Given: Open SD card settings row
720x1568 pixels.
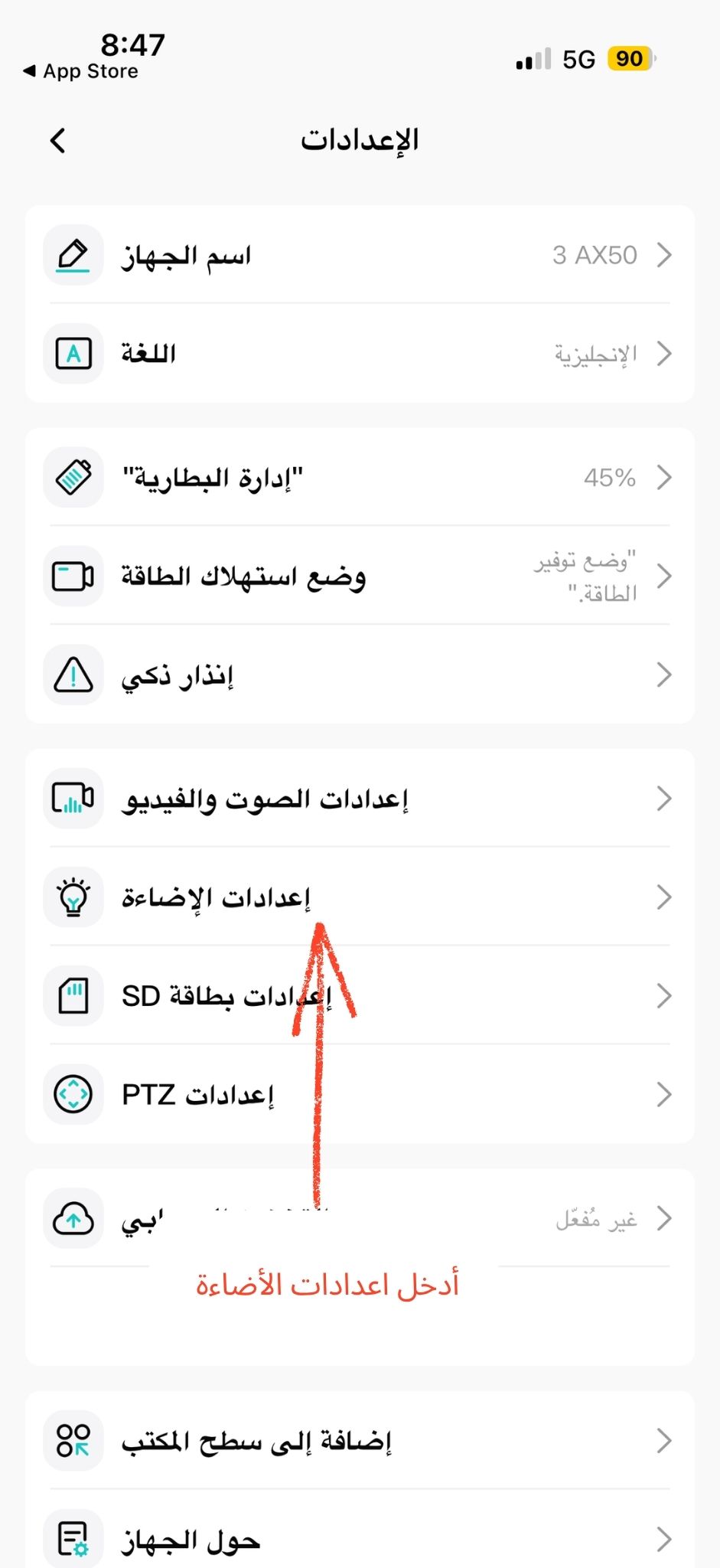Looking at the screenshot, I should 360,995.
